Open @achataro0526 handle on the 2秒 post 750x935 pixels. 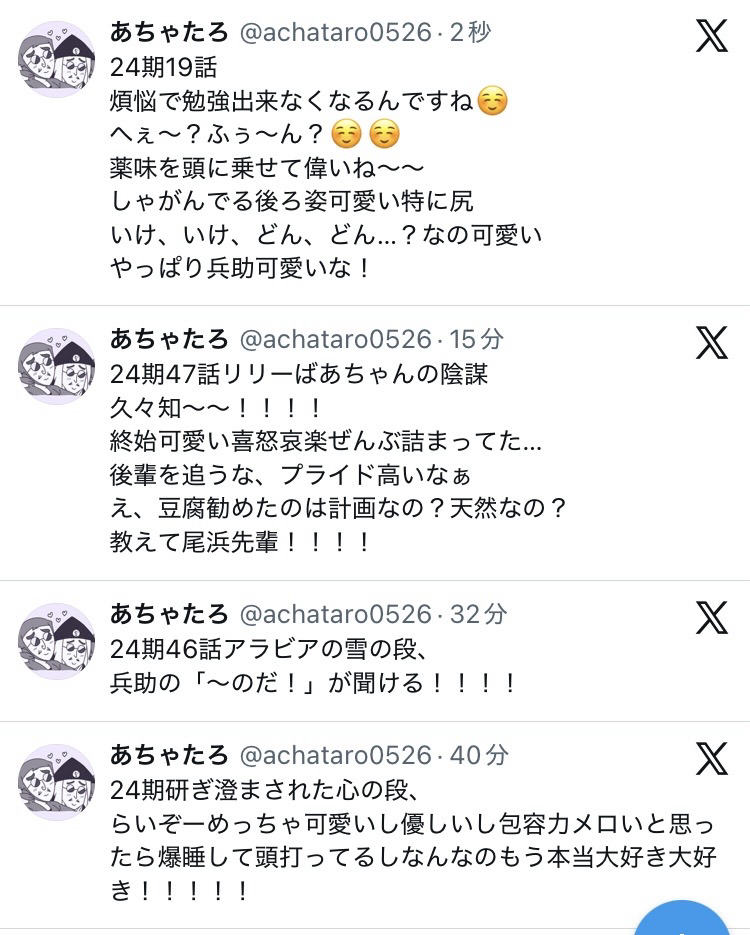(x=335, y=33)
